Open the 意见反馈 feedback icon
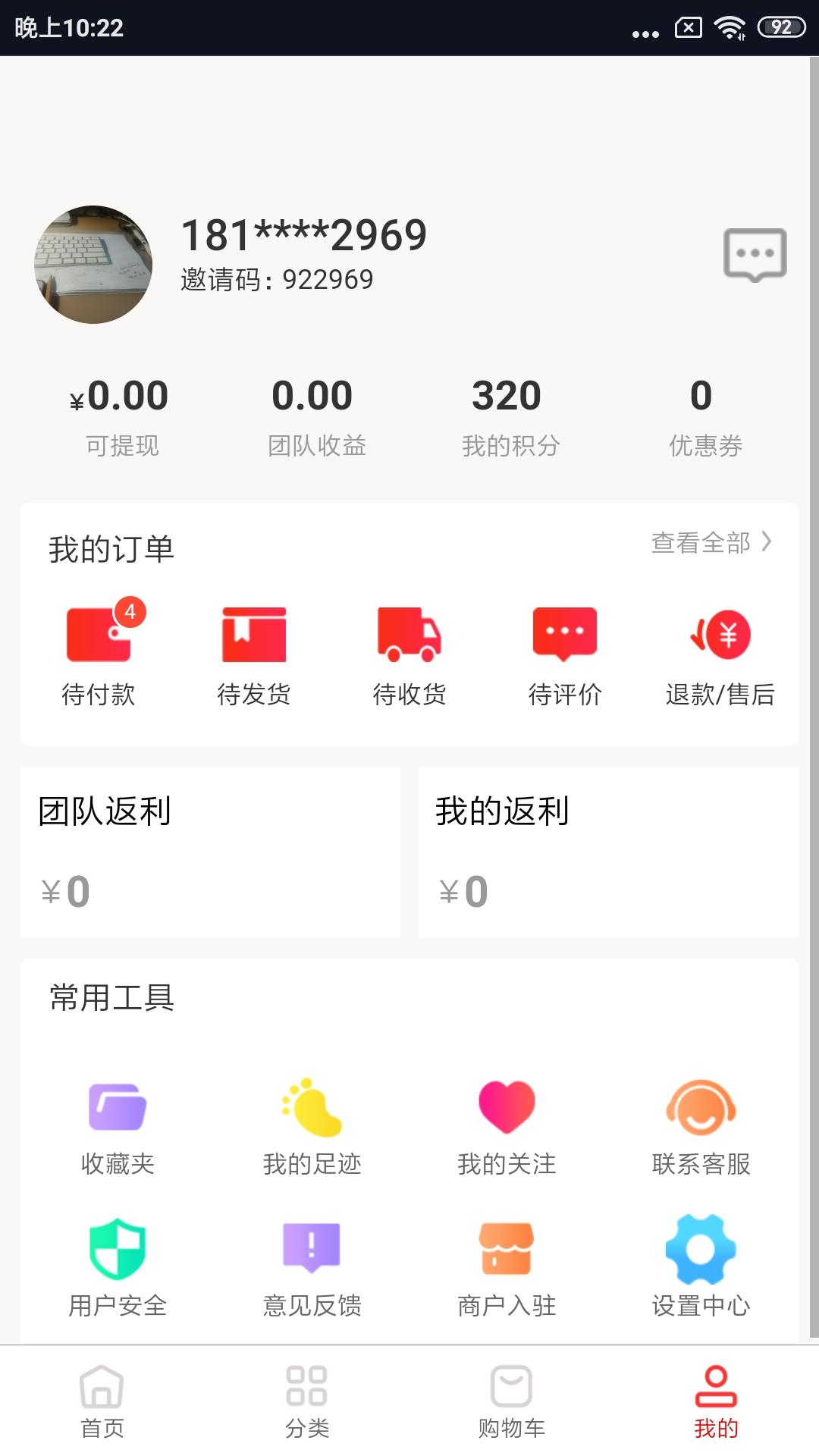The width and height of the screenshot is (819, 1456). (311, 1255)
